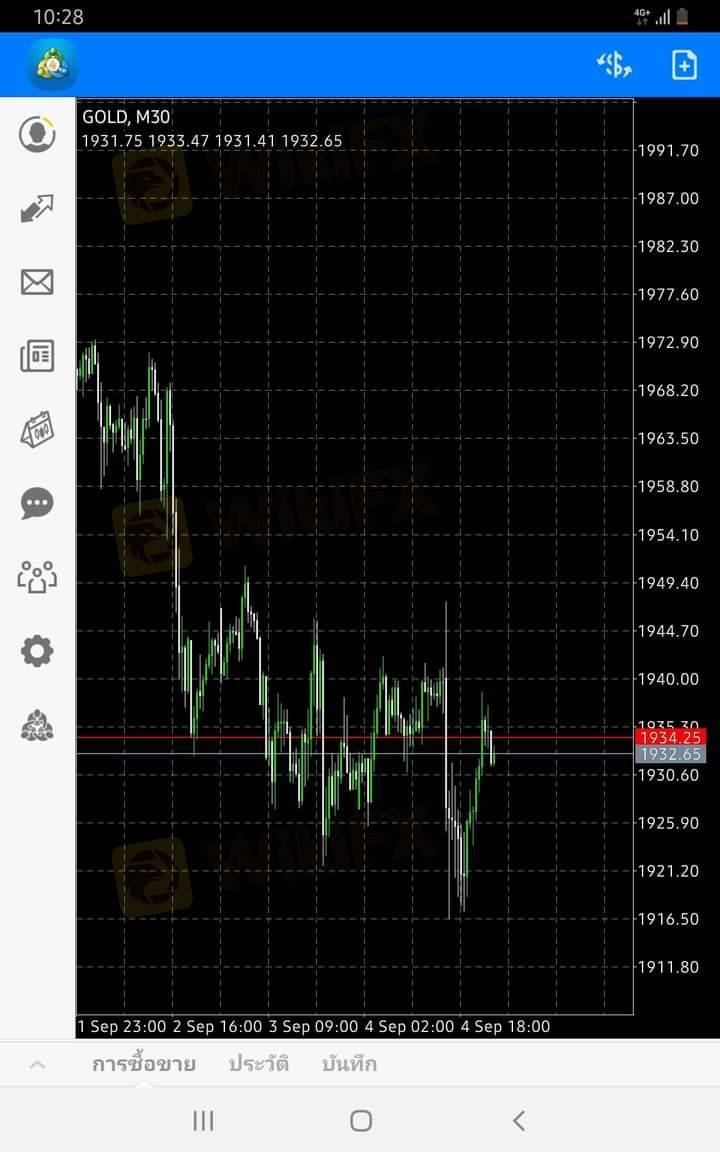This screenshot has height=1152, width=720.
Task: Open the trade symbol currency icon
Action: point(615,65)
